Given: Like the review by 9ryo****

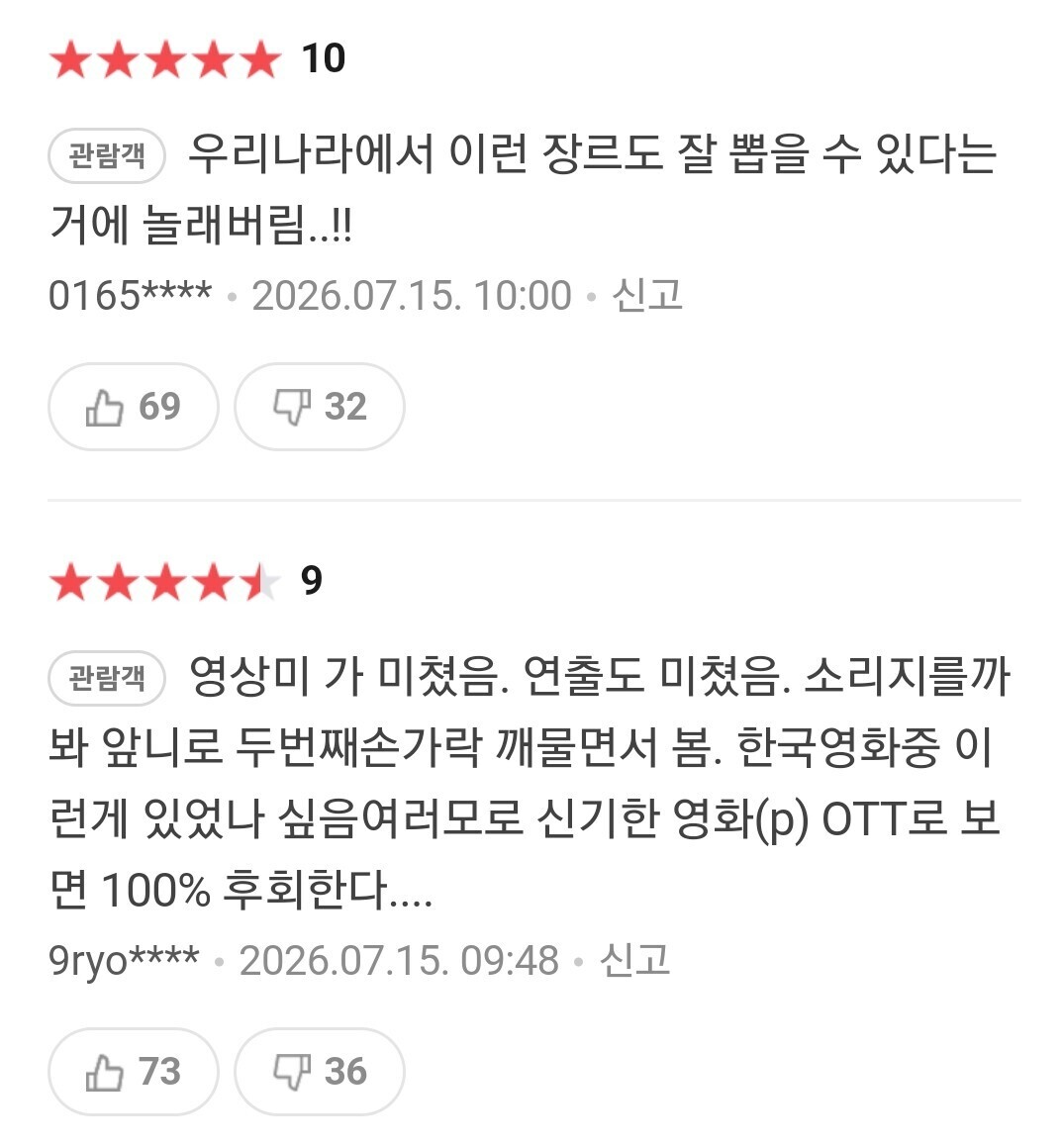Looking at the screenshot, I should click(x=134, y=1071).
